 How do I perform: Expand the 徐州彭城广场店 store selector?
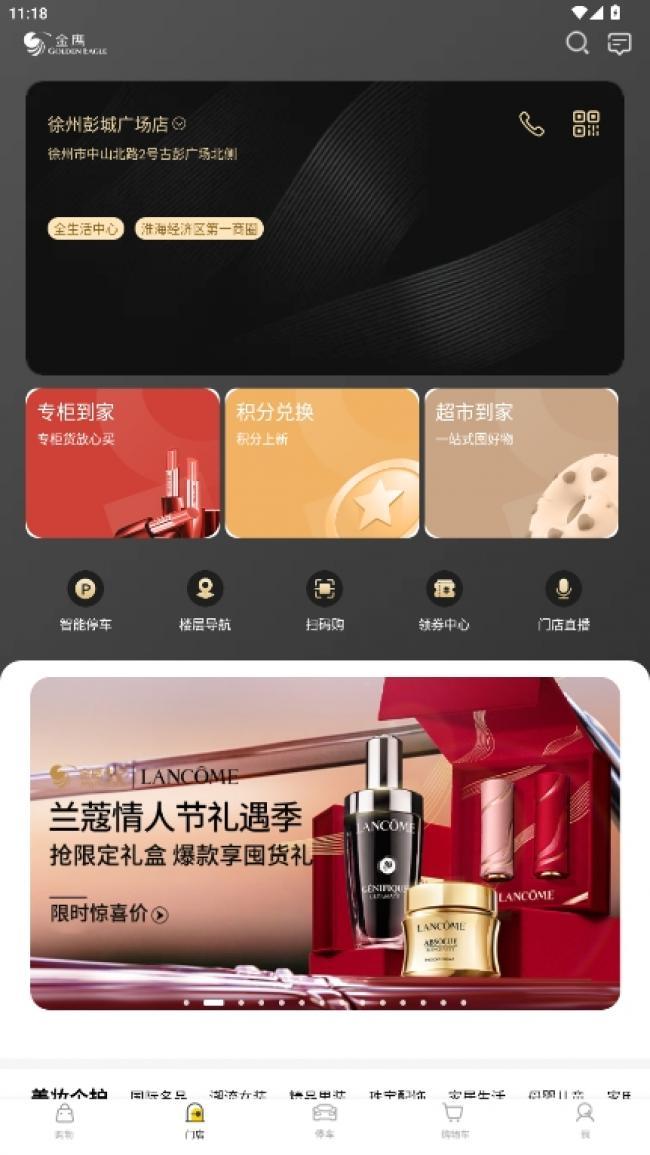coord(117,124)
